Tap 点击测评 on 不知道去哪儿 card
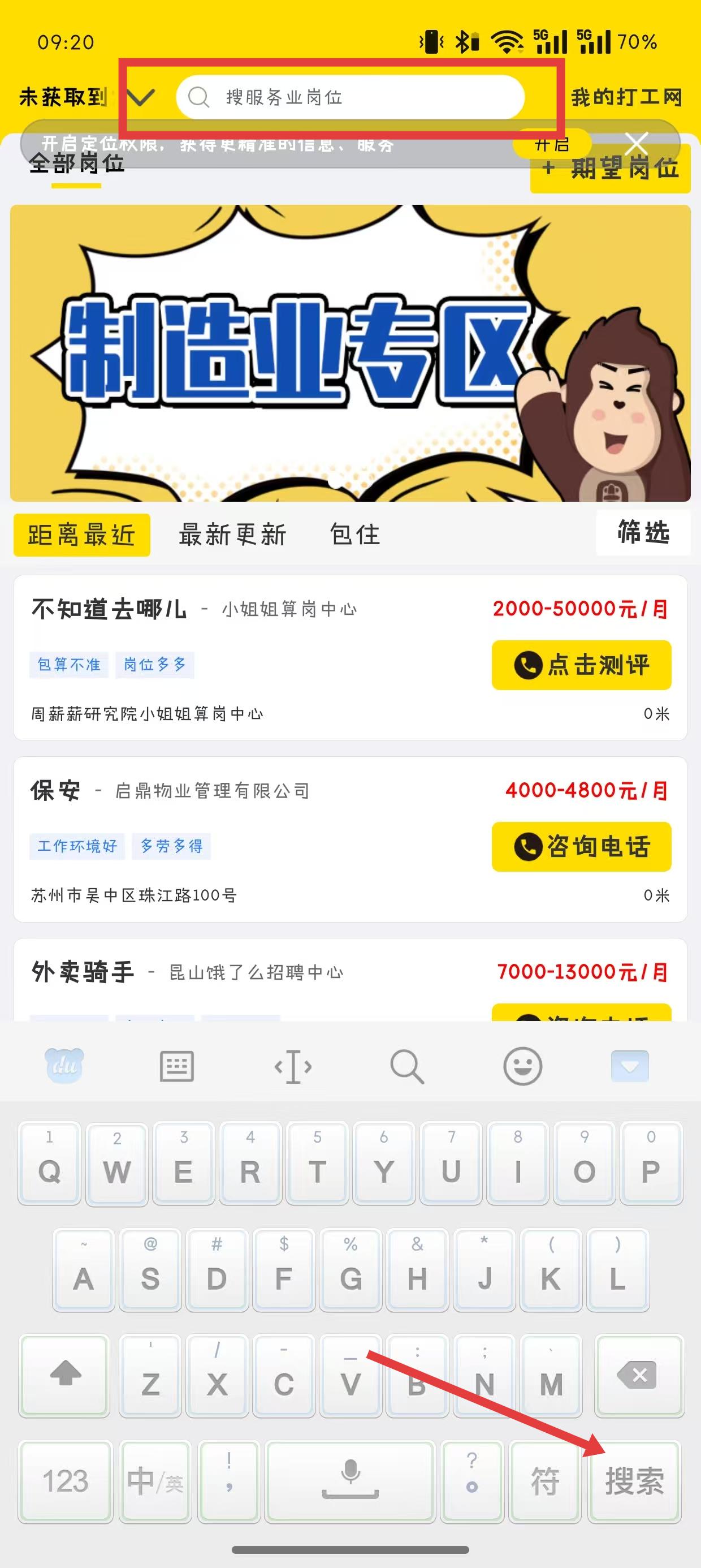Screen dimensions: 701x1568 [581, 665]
